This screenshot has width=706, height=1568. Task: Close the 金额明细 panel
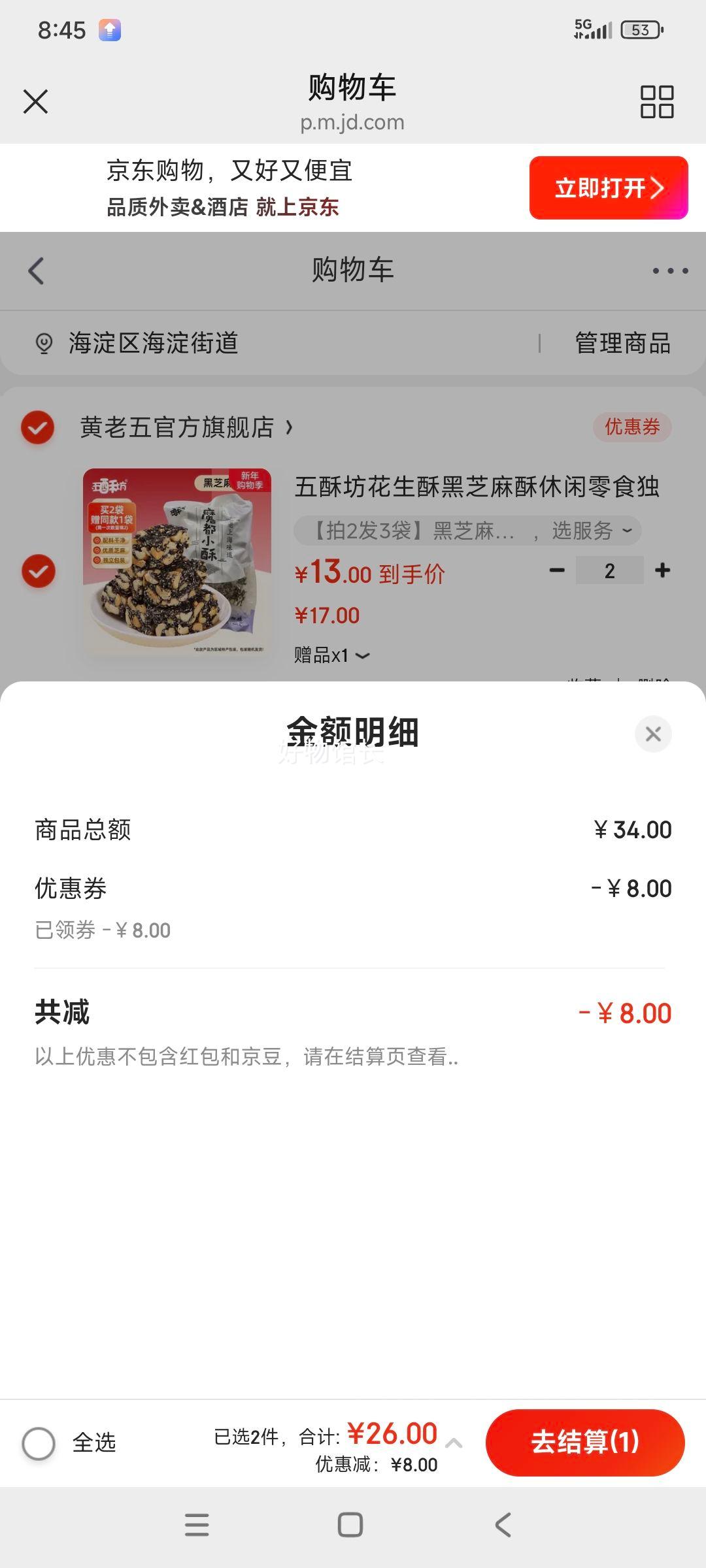click(653, 734)
